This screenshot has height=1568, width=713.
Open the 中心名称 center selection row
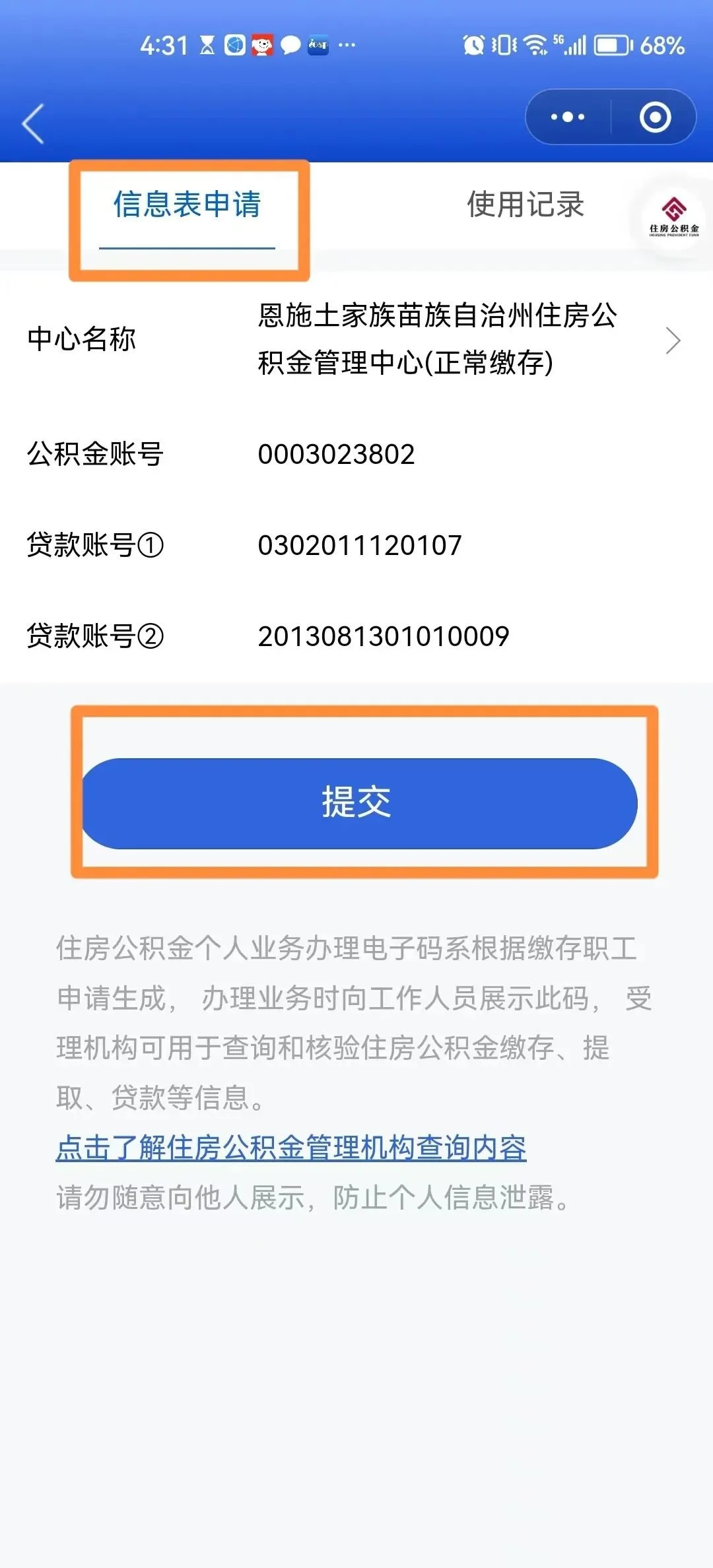click(356, 340)
